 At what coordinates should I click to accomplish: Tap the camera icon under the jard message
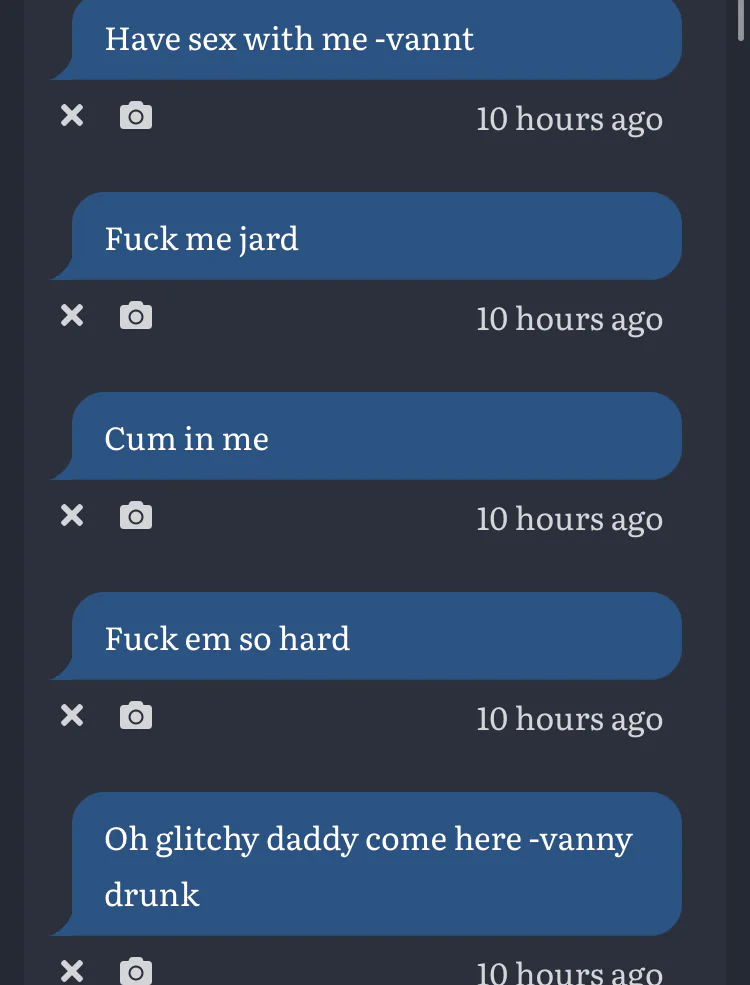[x=136, y=315]
